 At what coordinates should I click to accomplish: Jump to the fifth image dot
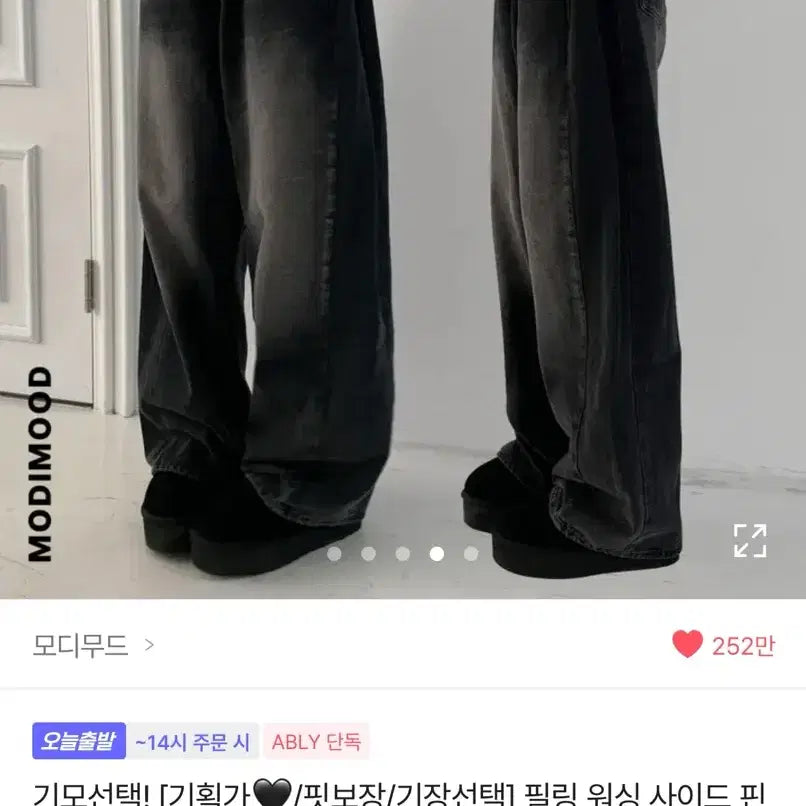point(471,553)
